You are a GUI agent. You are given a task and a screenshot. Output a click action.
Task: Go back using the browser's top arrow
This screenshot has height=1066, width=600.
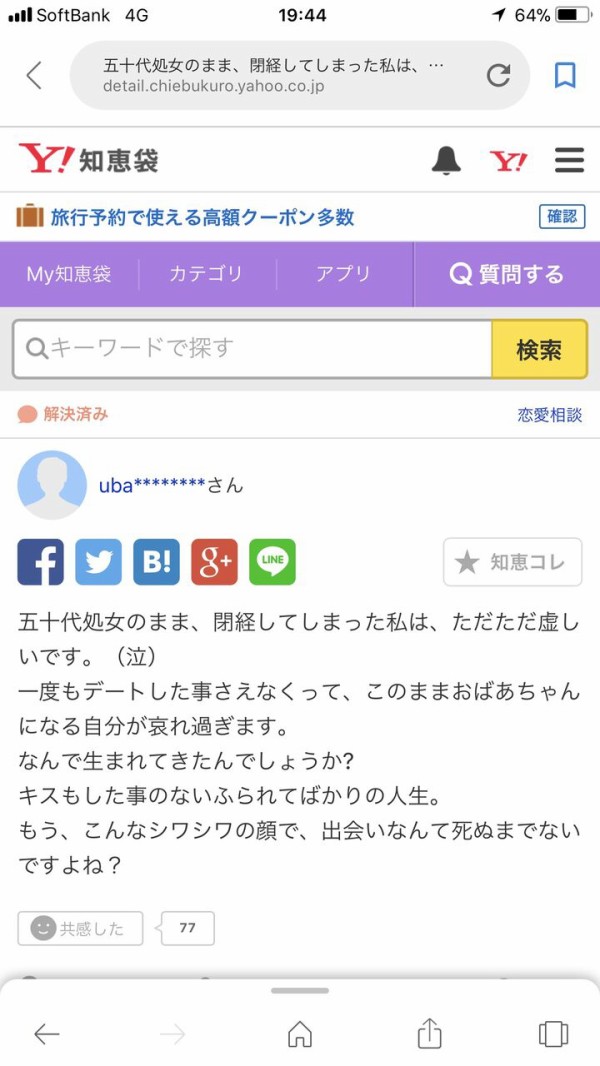[x=34, y=75]
